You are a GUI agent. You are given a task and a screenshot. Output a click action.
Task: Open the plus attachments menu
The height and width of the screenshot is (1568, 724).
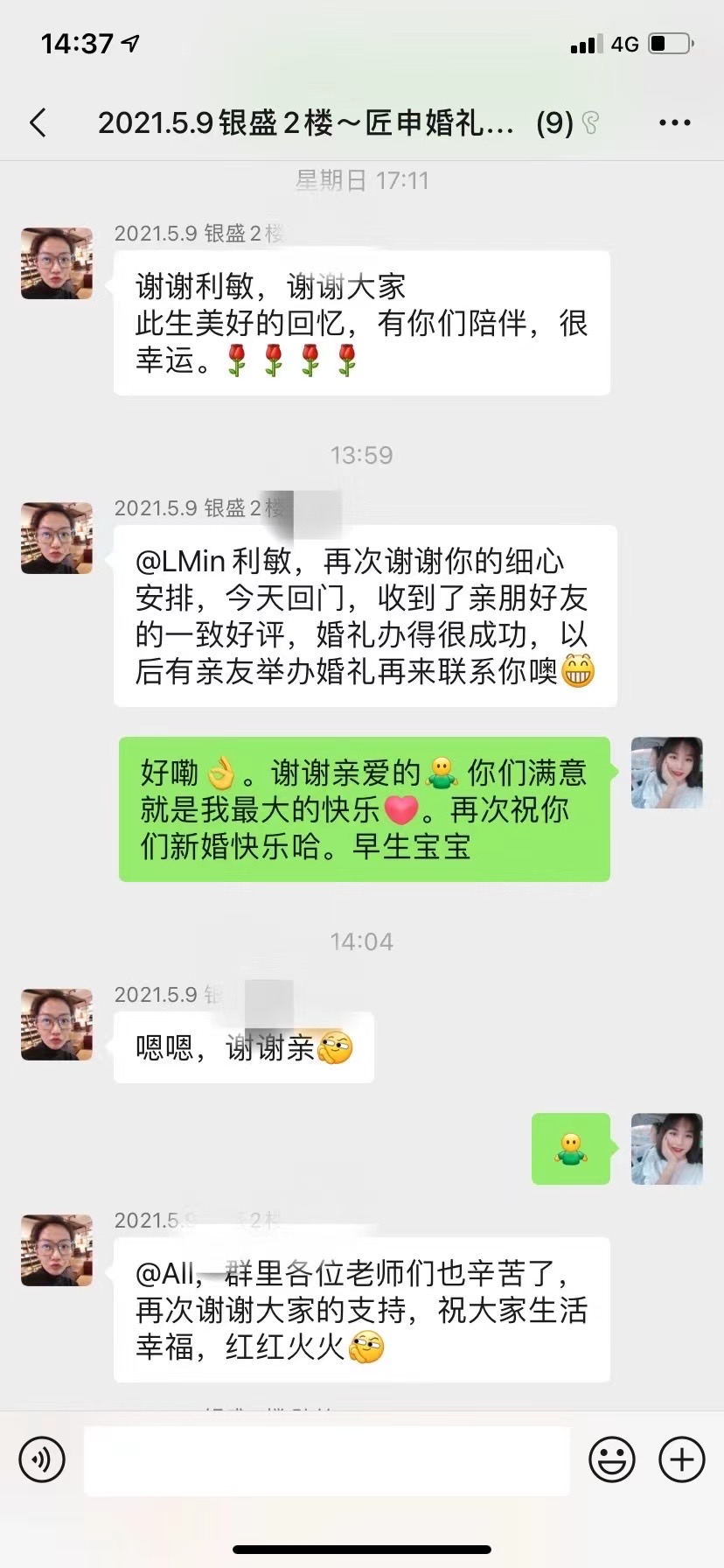click(x=681, y=1460)
